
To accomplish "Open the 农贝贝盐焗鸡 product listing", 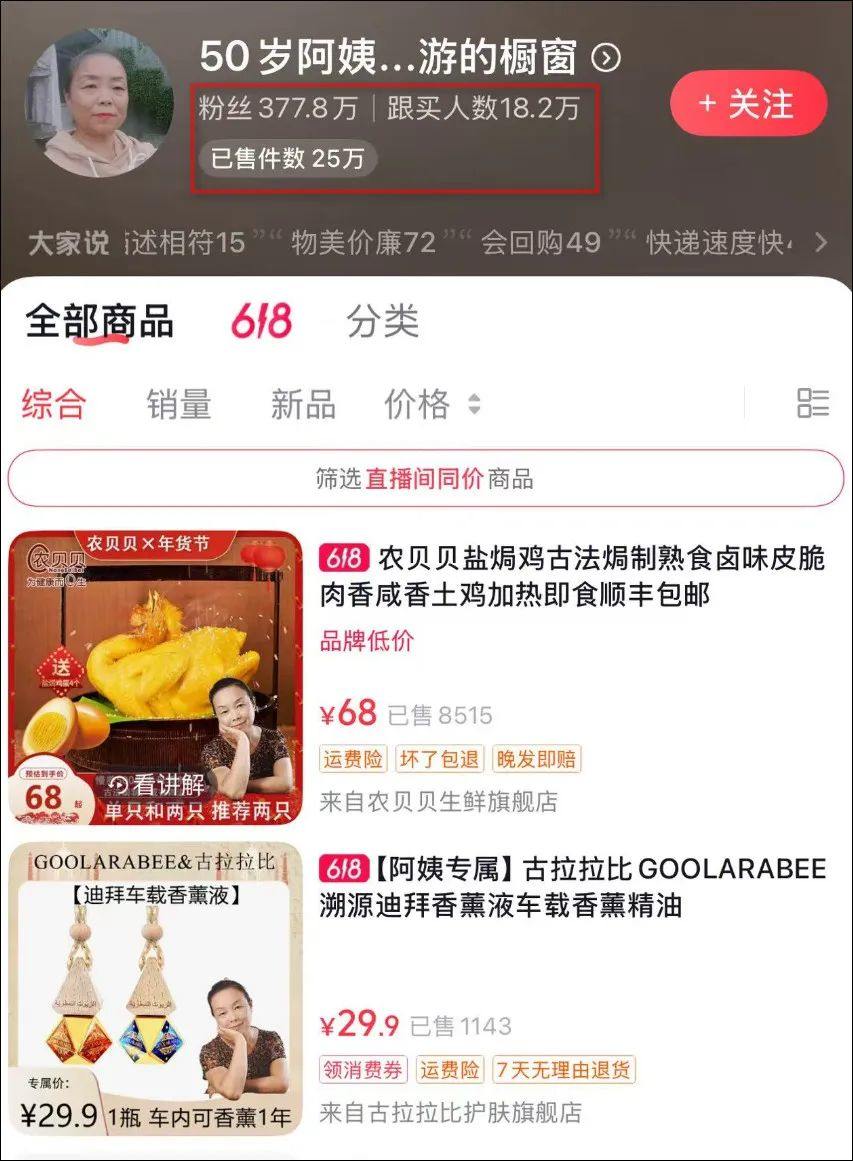I will (x=571, y=576).
